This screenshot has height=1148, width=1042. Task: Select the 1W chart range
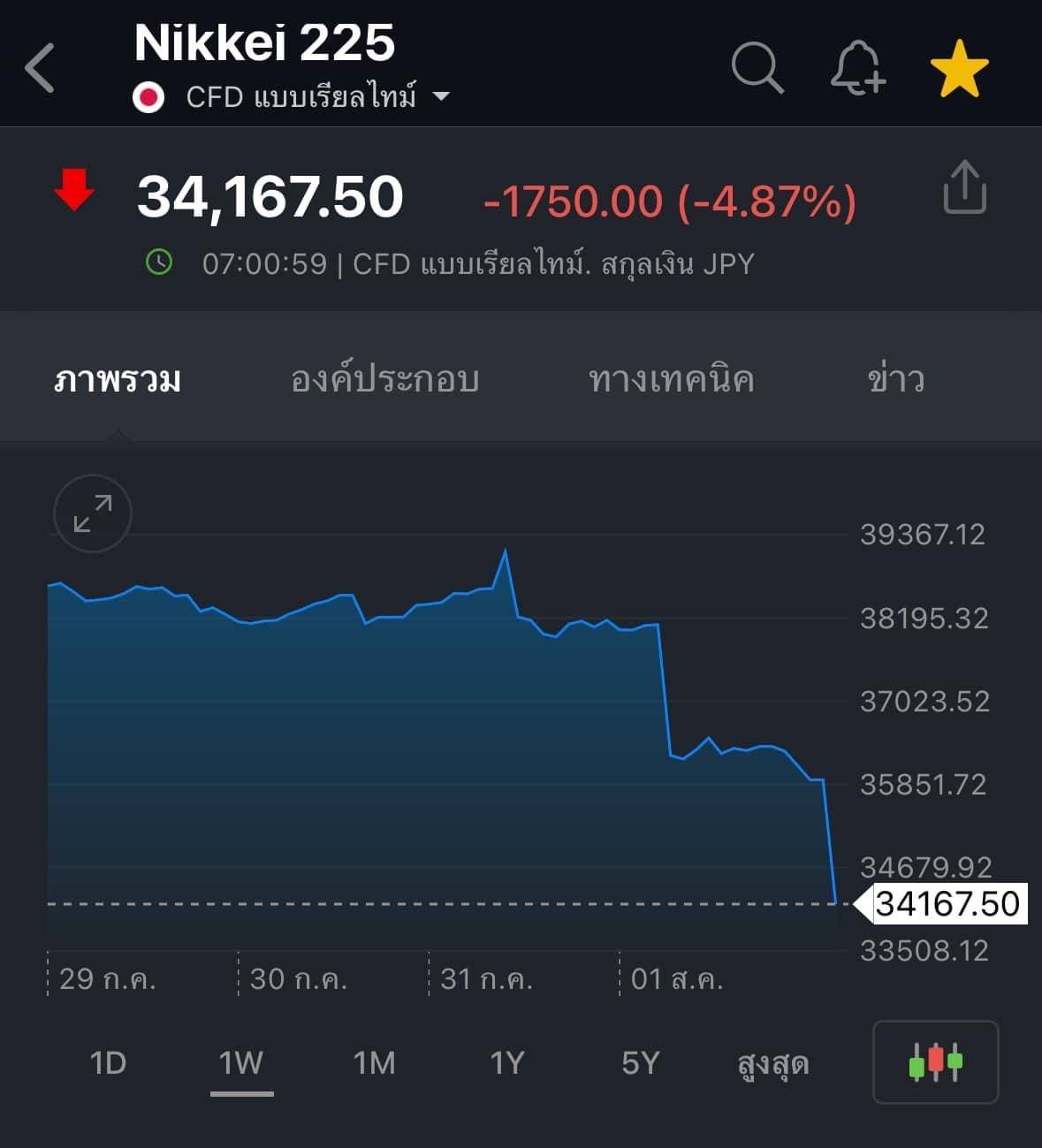click(241, 1062)
